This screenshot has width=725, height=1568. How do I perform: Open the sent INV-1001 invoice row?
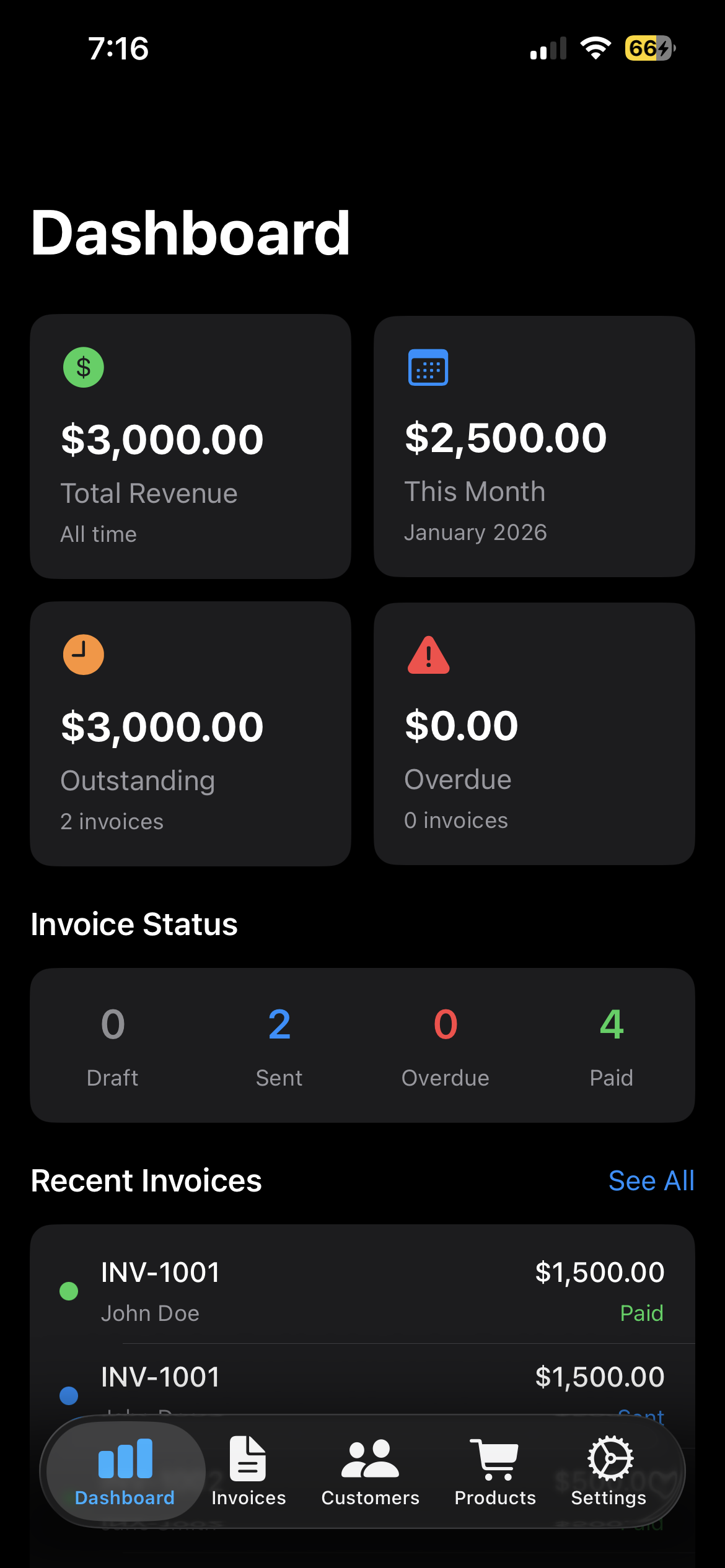click(362, 1385)
